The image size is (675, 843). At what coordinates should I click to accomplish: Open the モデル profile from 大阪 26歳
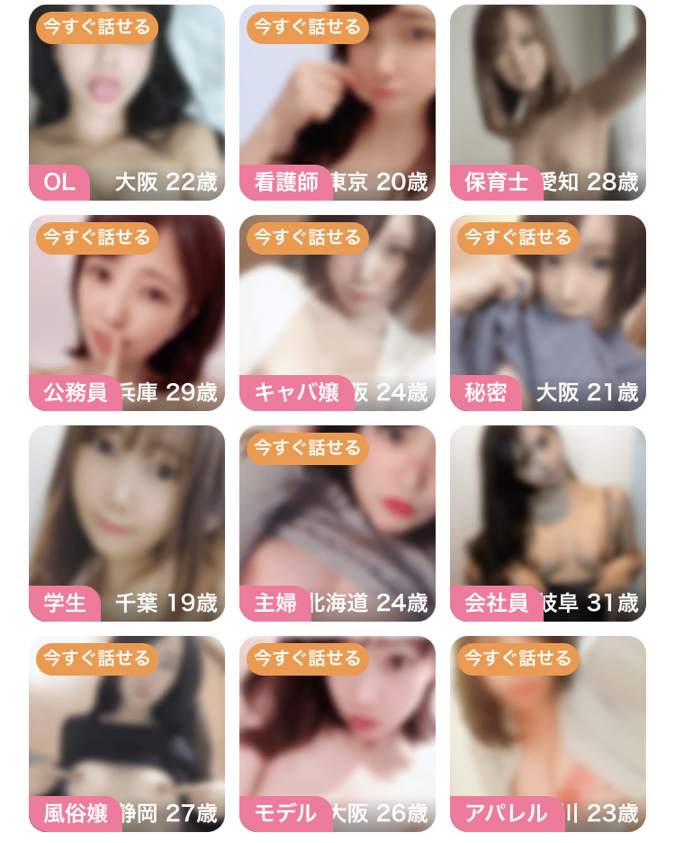point(337,735)
